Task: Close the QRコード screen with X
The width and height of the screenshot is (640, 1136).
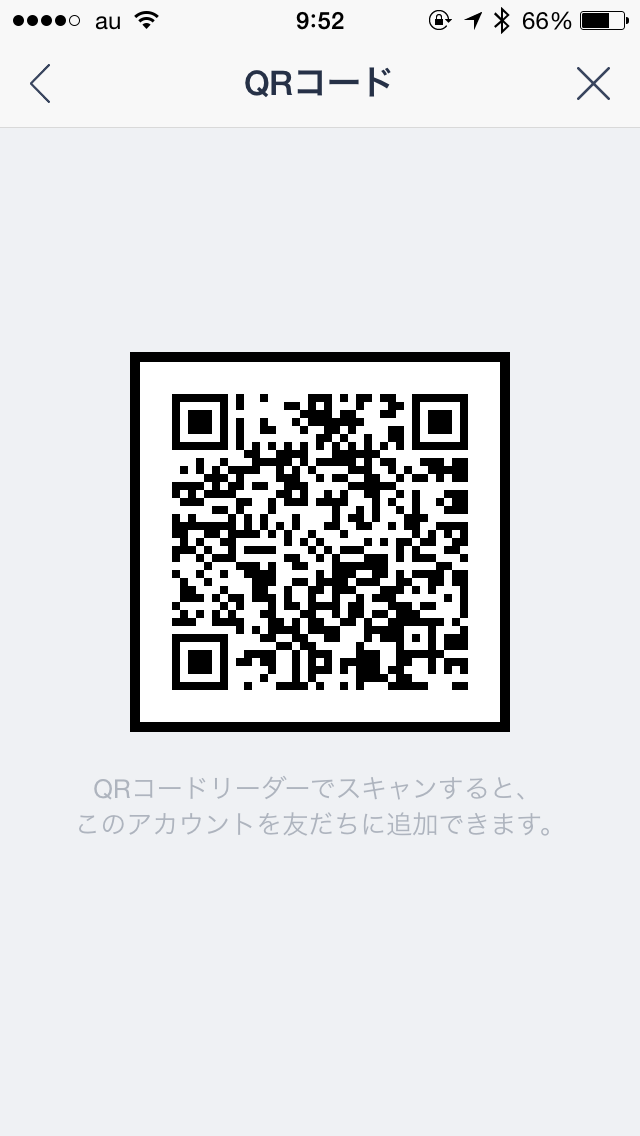Action: pos(594,83)
